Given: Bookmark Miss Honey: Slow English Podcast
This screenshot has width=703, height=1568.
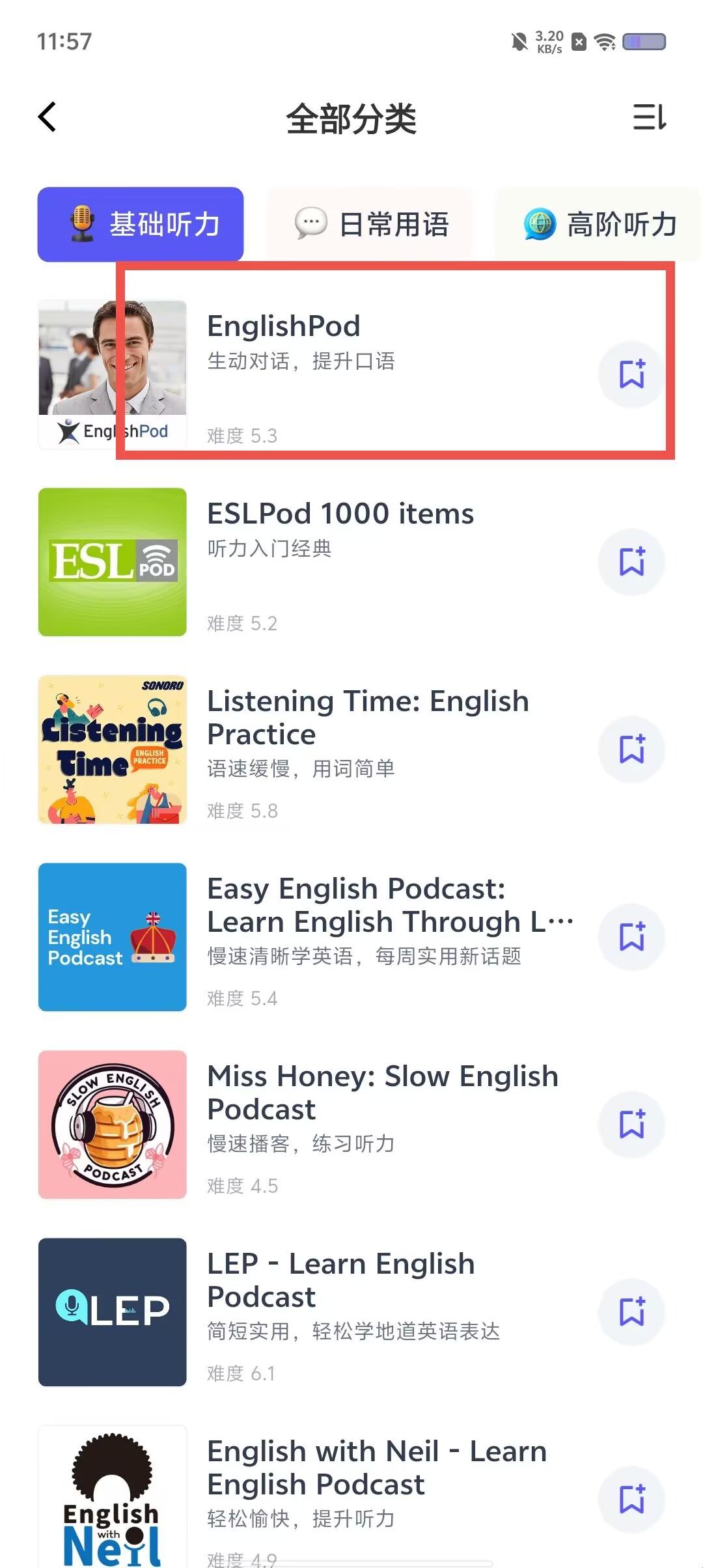Looking at the screenshot, I should click(x=631, y=1125).
